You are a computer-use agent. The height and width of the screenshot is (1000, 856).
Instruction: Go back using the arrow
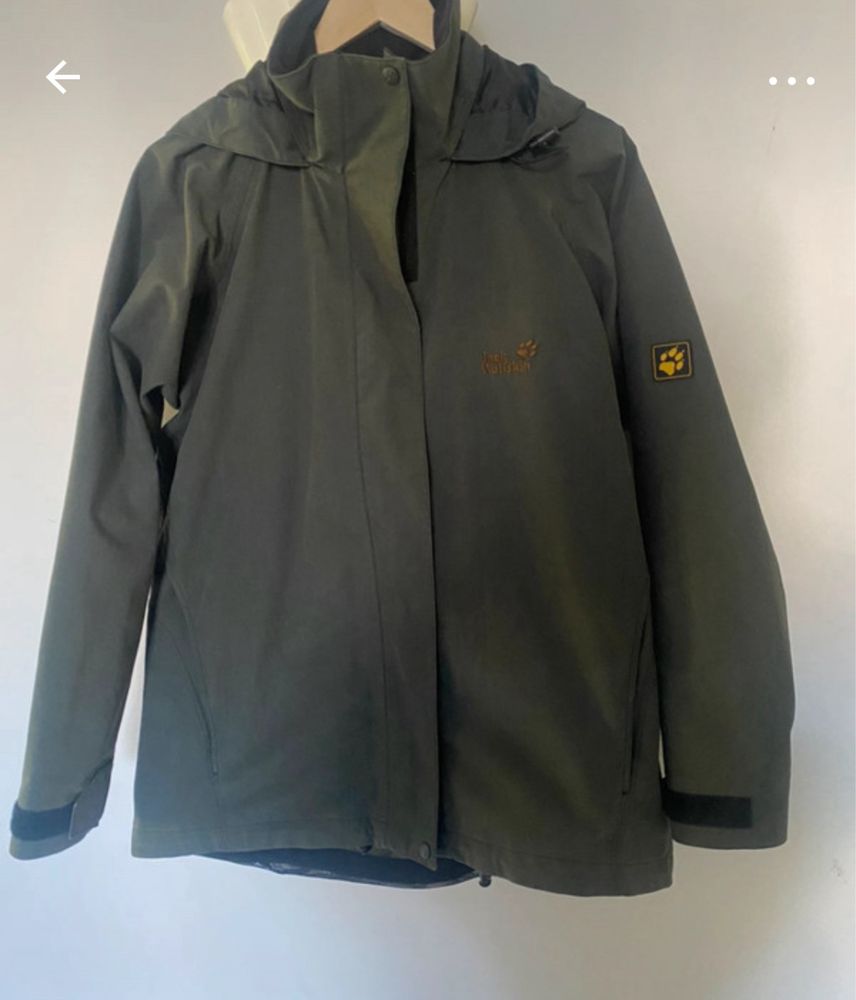coord(62,77)
